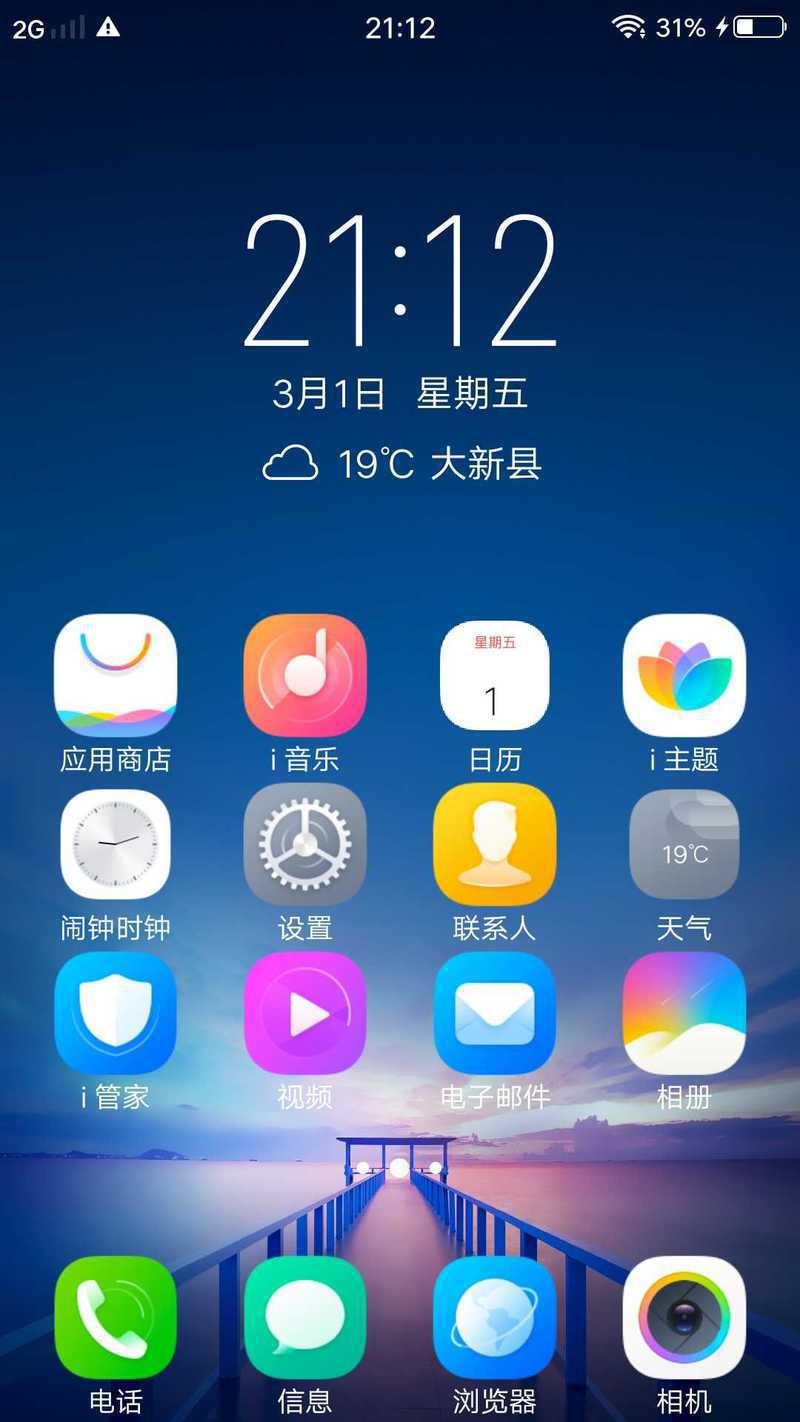Screen dimensions: 800x1422
Task: Open the 日历 calendar app
Action: tap(495, 676)
